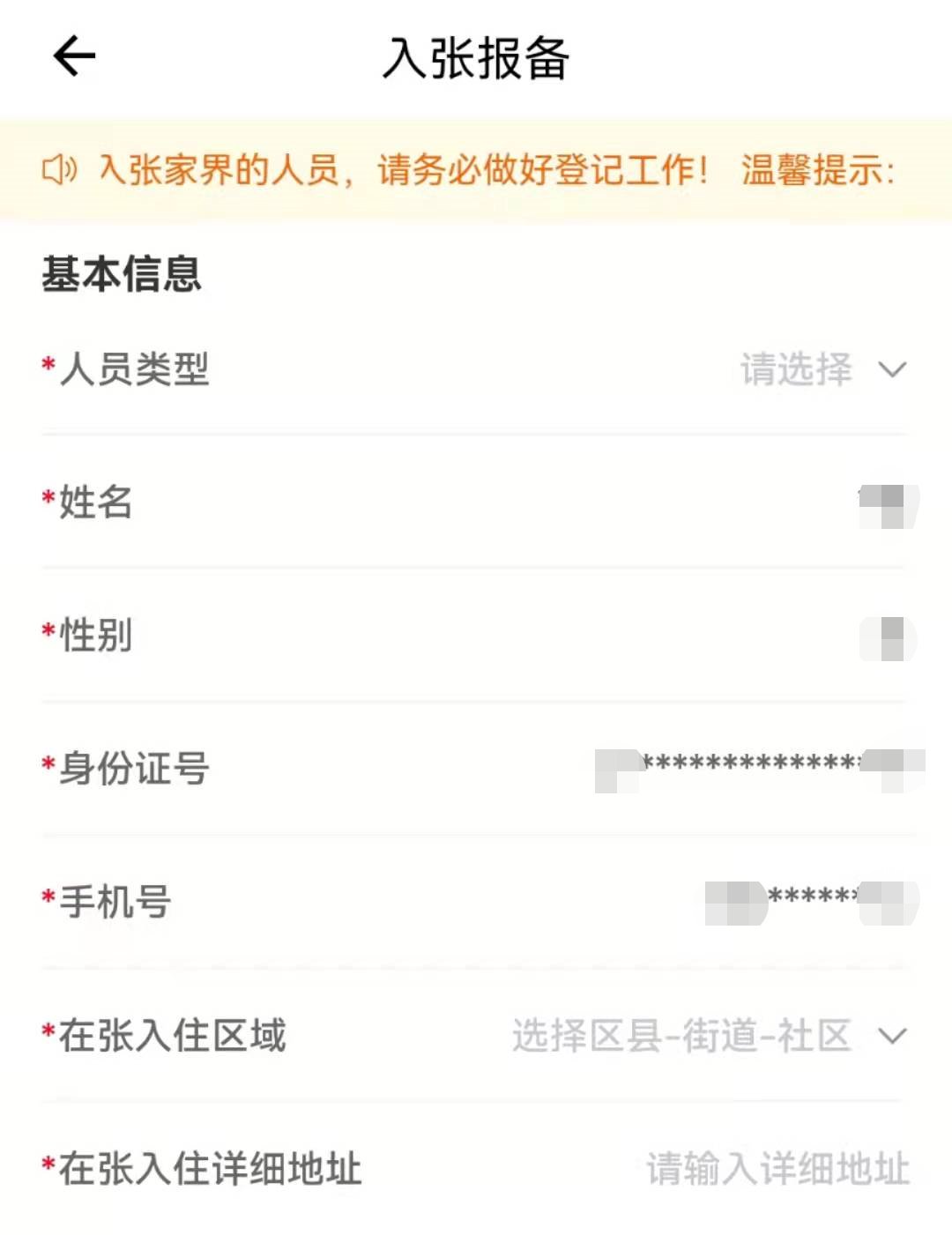This screenshot has width=952, height=1235.
Task: Edit the 手机号 field
Action: pyautogui.click(x=811, y=901)
